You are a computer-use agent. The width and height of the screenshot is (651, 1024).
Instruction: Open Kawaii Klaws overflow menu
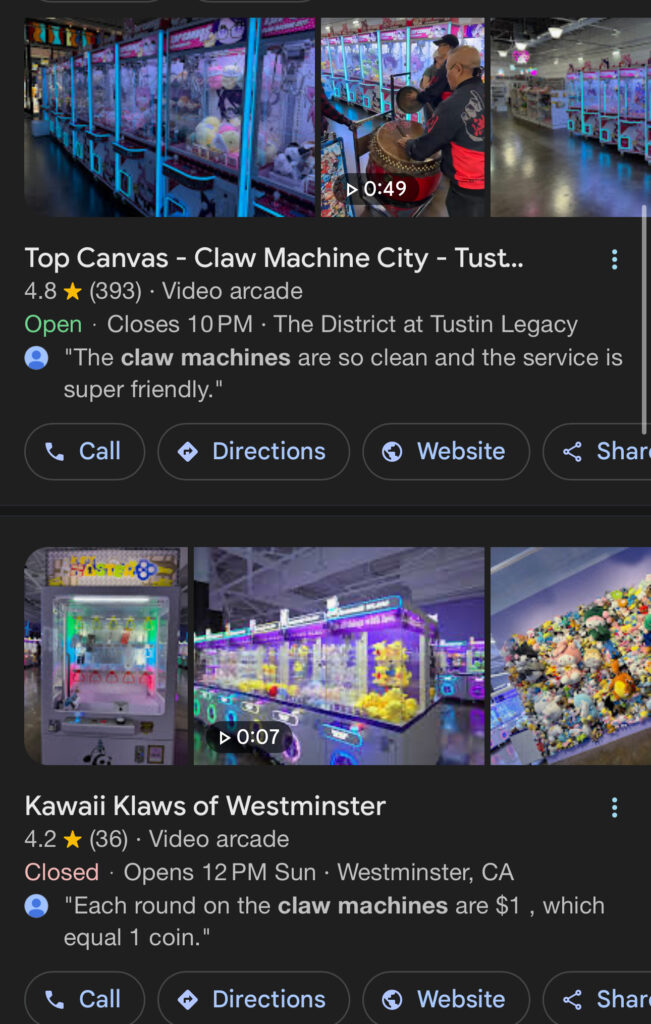click(x=614, y=807)
